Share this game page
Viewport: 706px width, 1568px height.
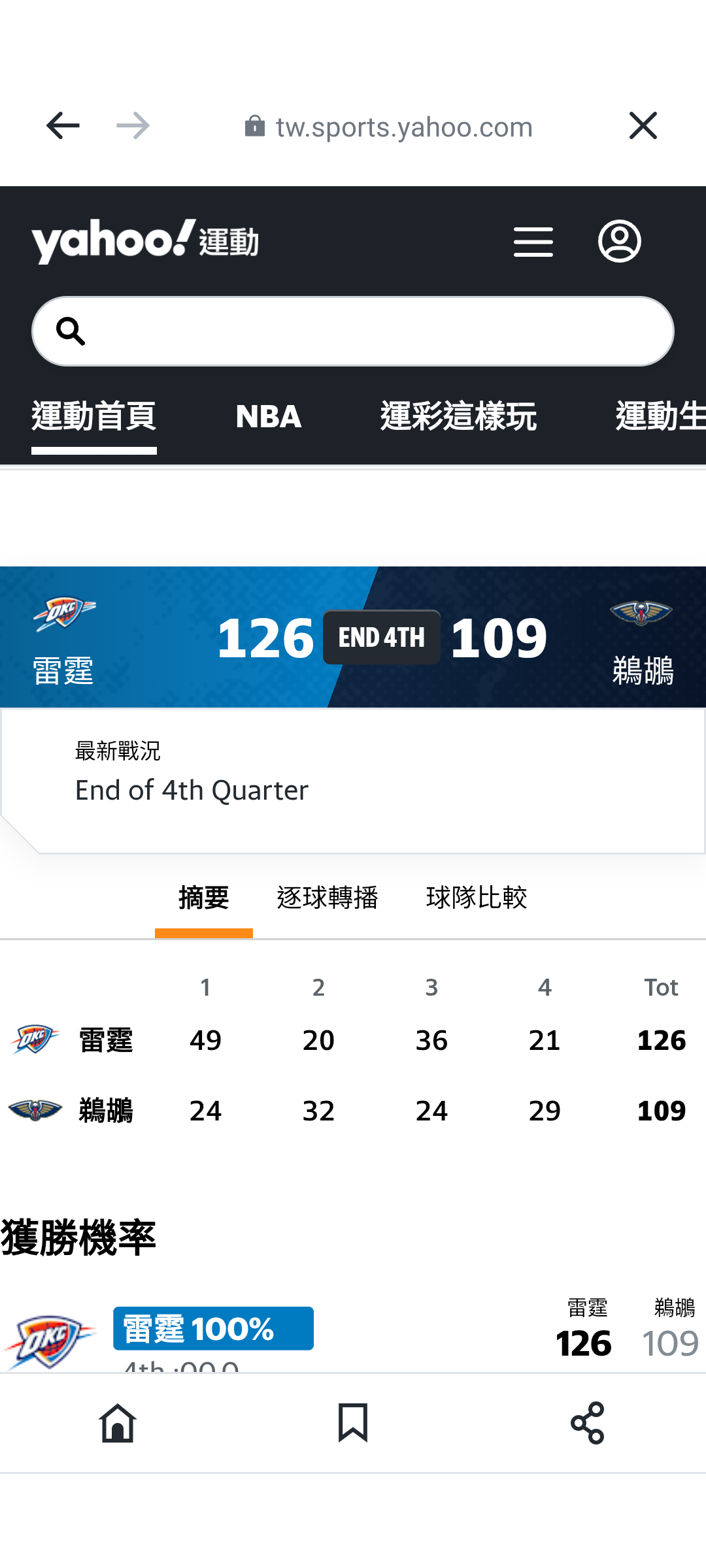(x=588, y=1422)
